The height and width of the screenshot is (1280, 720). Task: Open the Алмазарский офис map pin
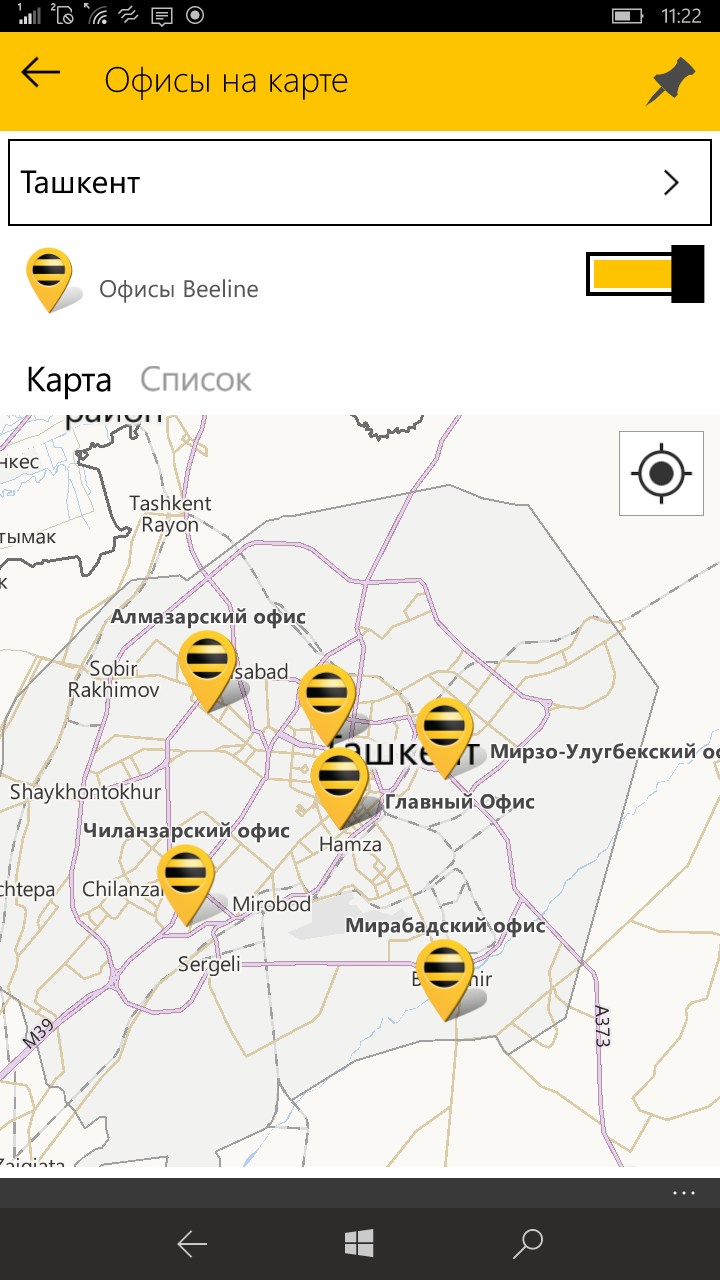point(207,666)
